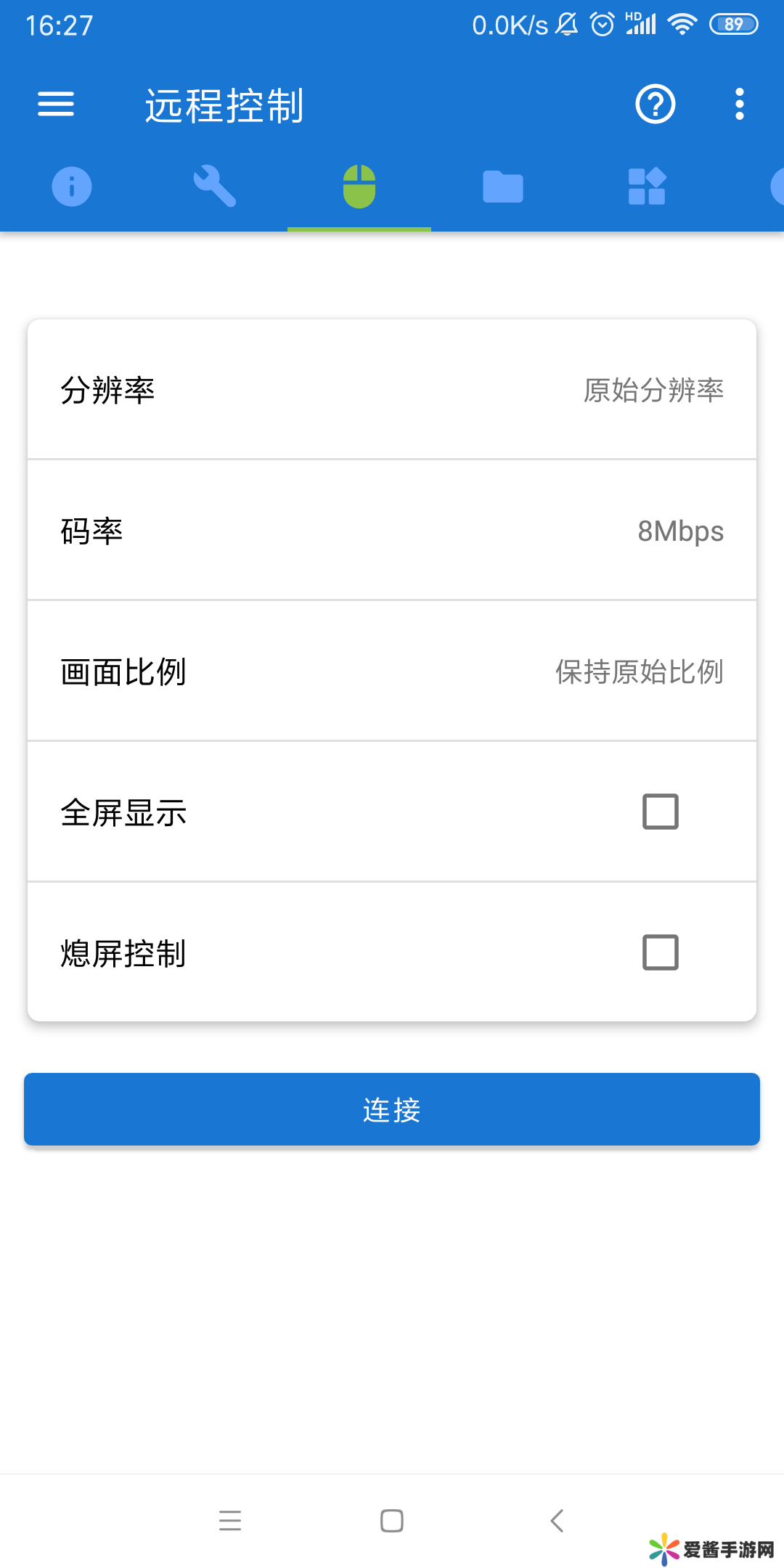Switch to the wrench tools tab
Screen dimensions: 784x1568
point(215,187)
